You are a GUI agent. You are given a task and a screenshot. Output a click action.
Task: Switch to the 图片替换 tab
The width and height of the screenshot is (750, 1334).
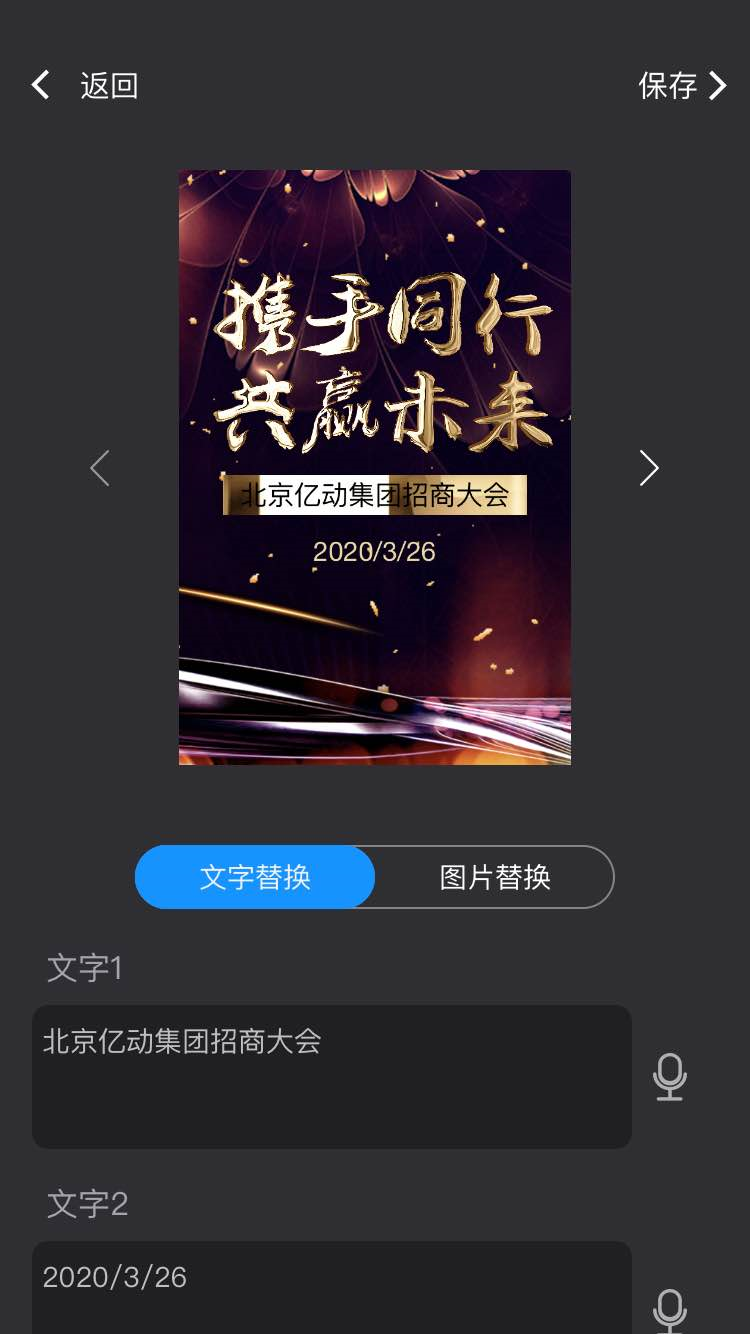click(495, 877)
